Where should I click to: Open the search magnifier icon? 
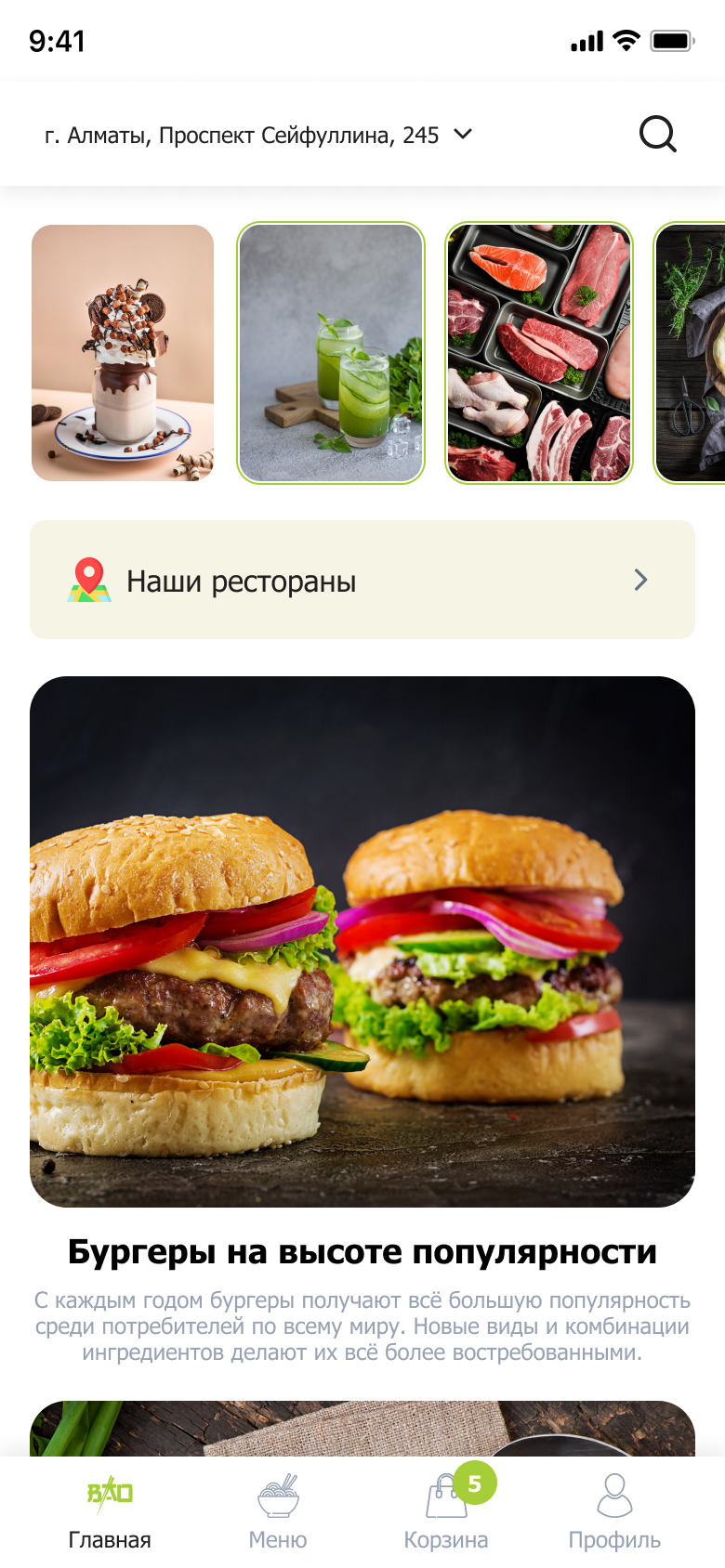pos(657,134)
